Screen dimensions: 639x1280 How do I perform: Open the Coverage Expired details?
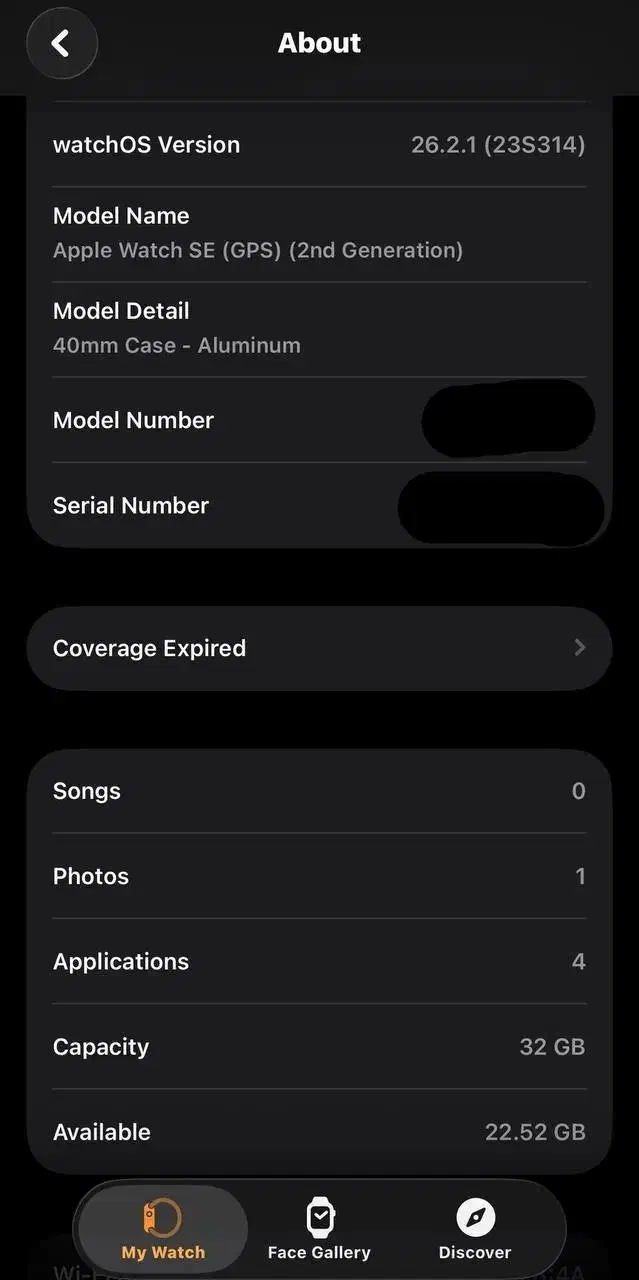(x=319, y=648)
